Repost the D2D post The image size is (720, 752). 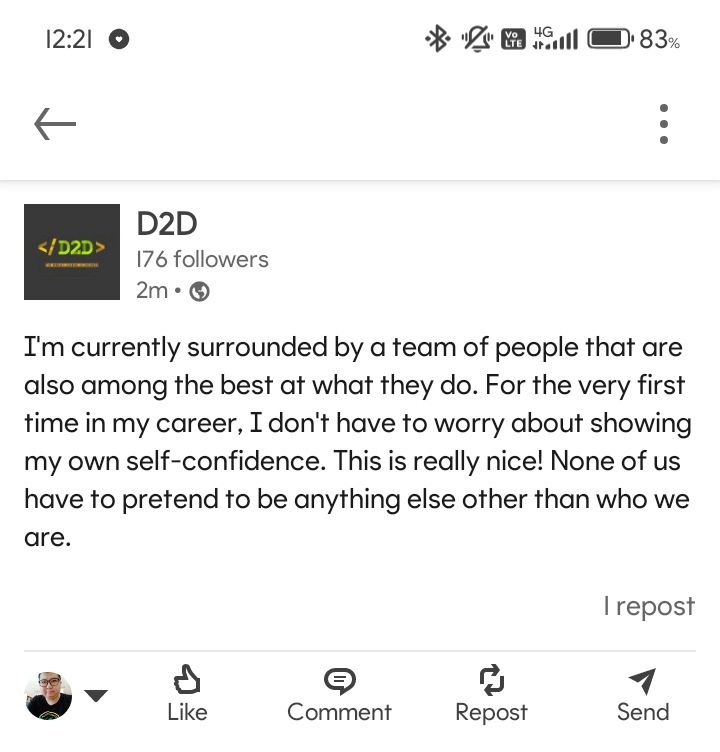coord(491,694)
